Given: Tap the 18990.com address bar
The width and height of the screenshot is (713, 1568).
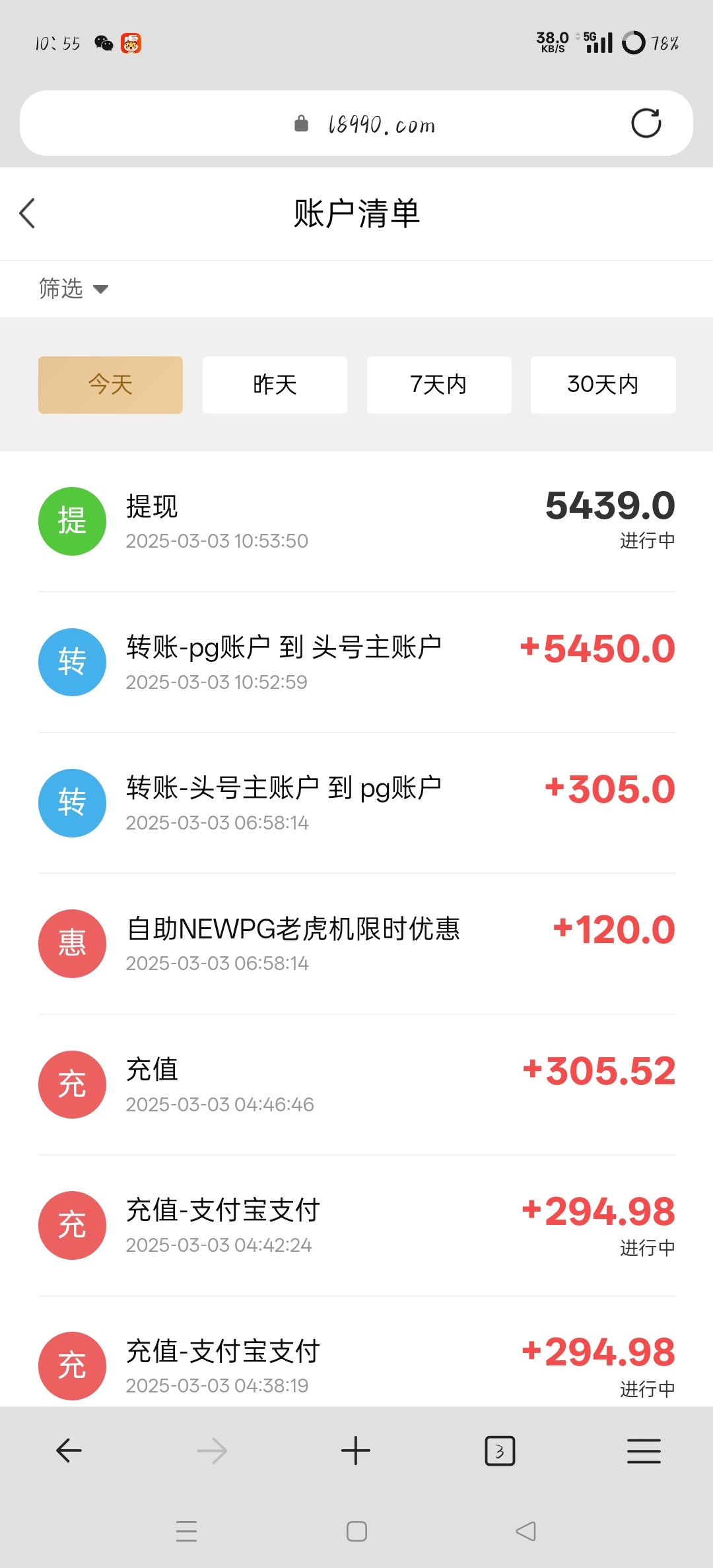Looking at the screenshot, I should click(382, 124).
